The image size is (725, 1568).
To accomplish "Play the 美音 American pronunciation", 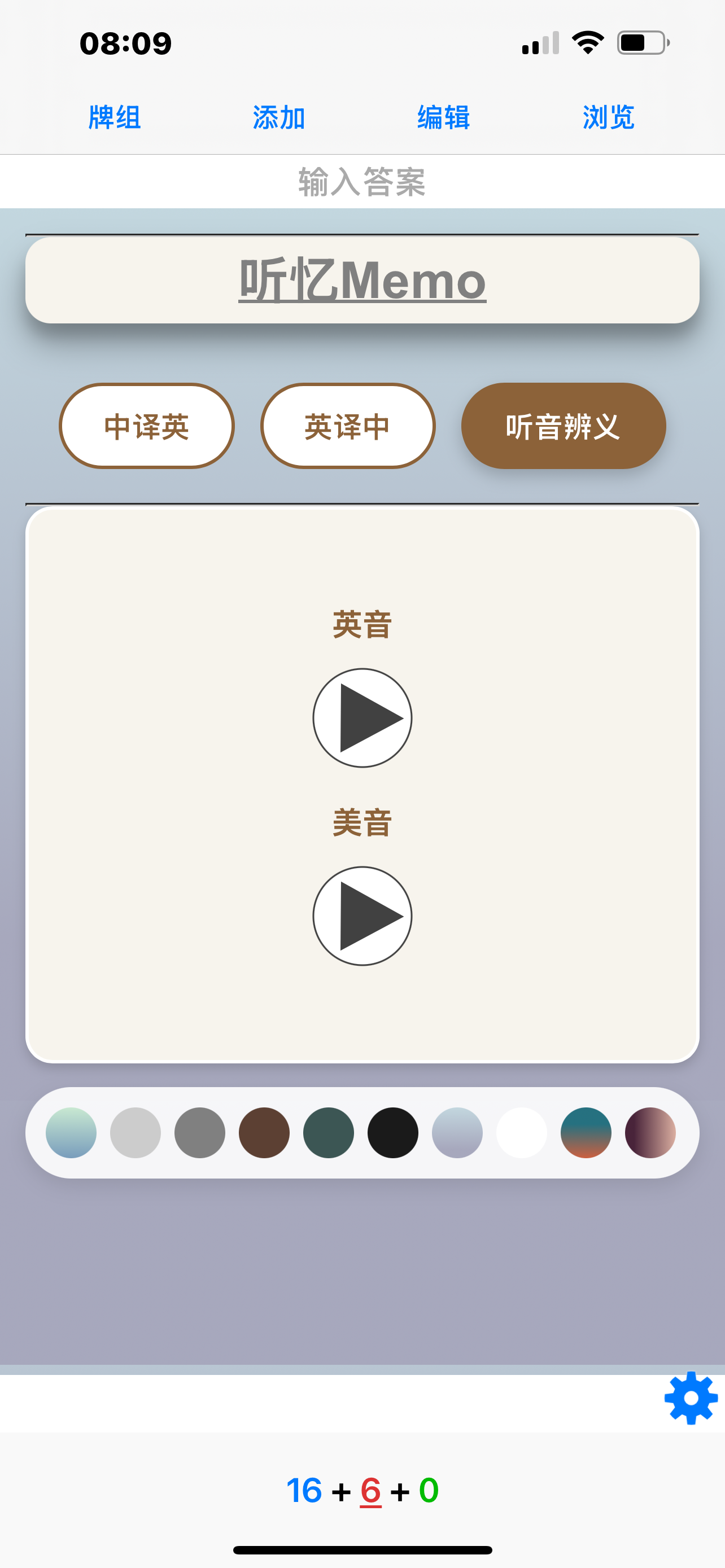I will coord(362,916).
